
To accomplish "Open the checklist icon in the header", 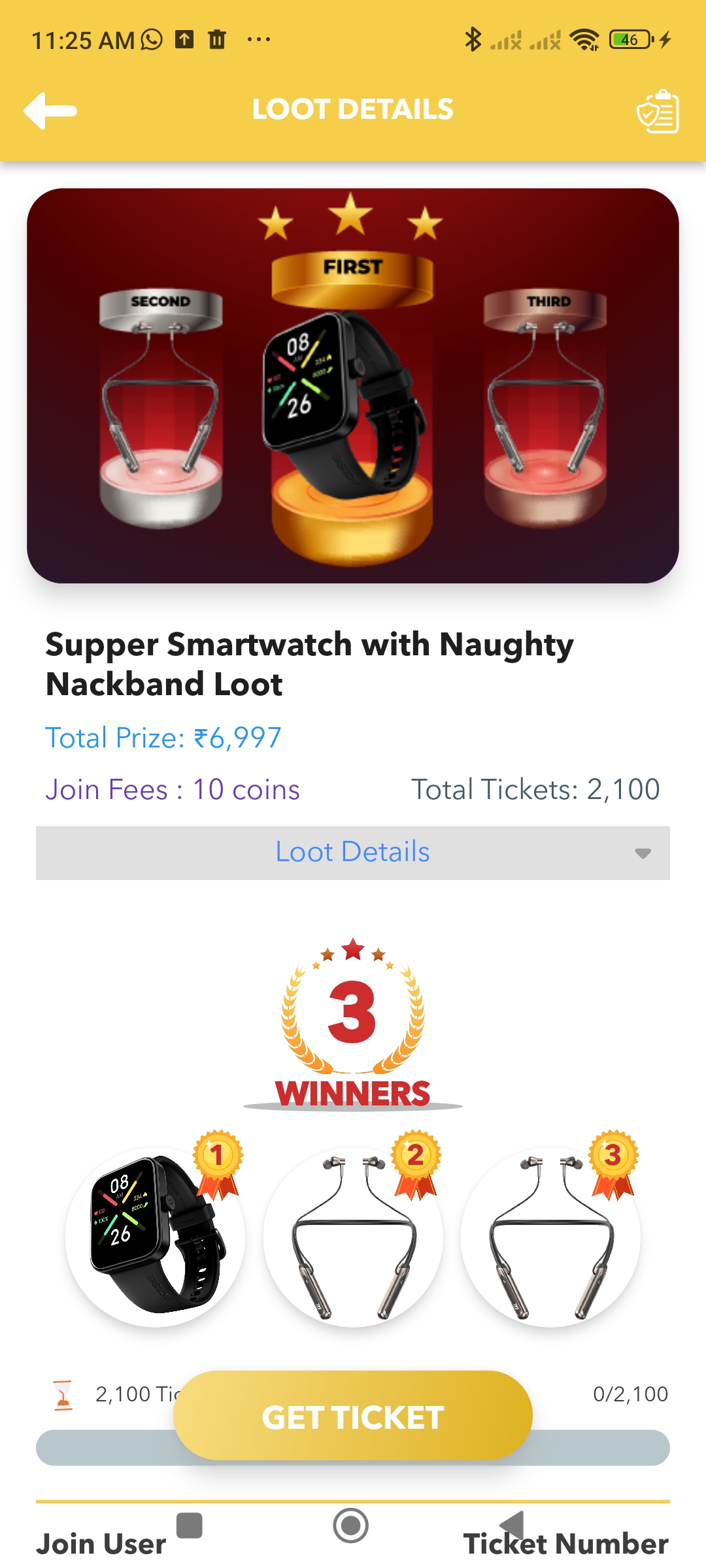I will coord(658,112).
